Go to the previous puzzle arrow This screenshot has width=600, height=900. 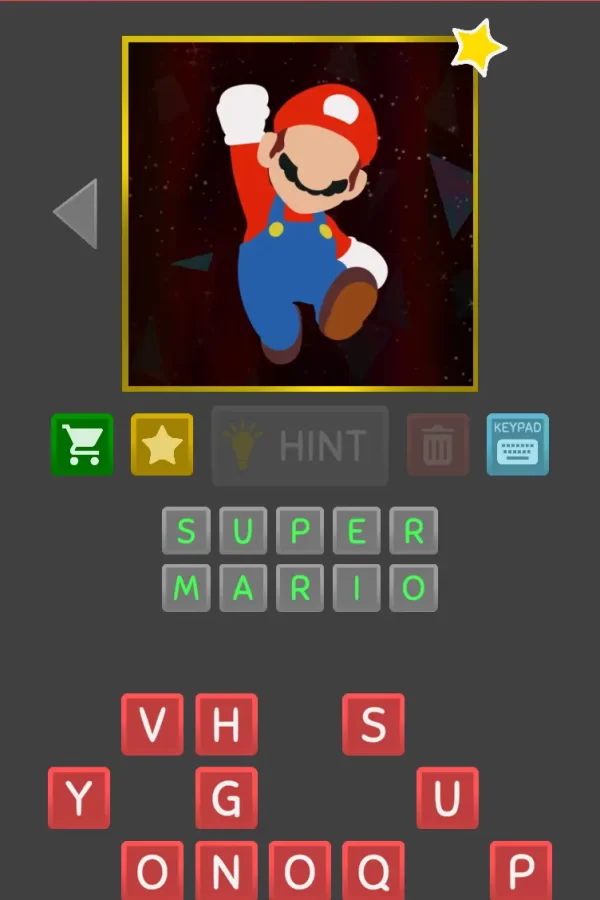tap(76, 213)
